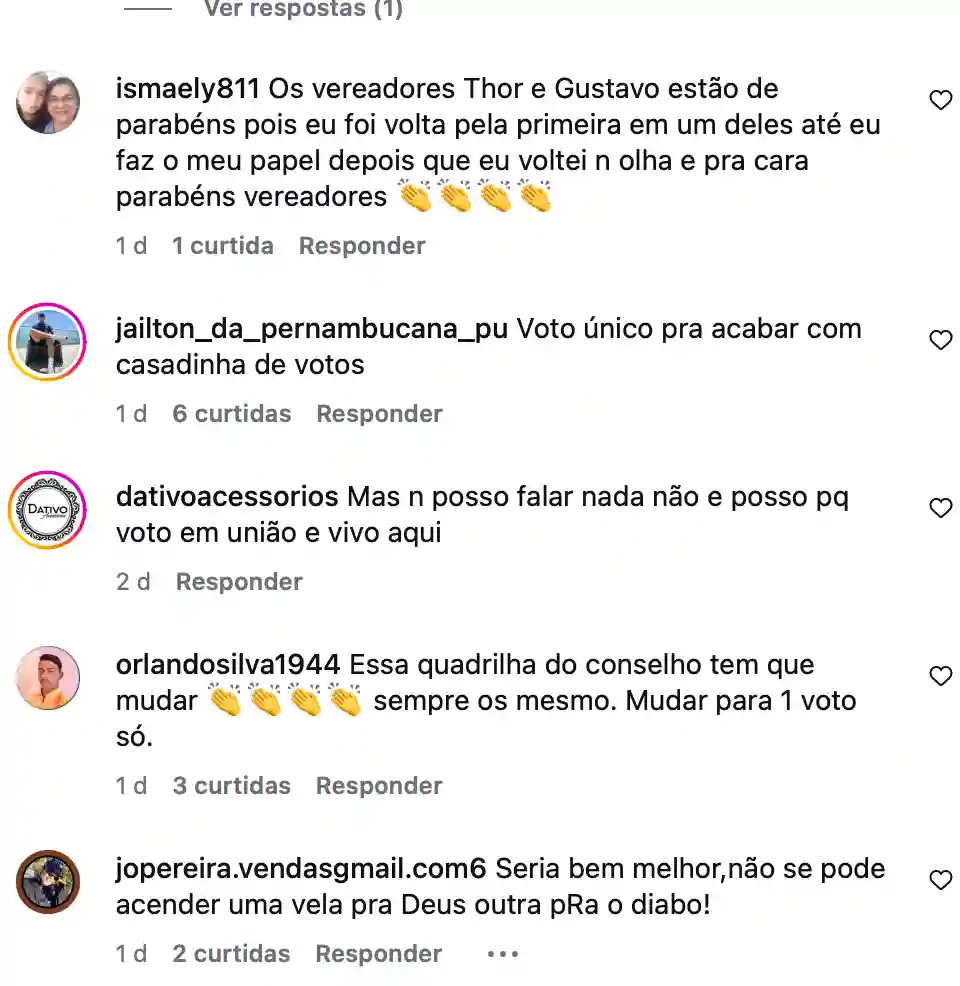The width and height of the screenshot is (960, 986).
Task: View jailton_da_pernambucana_pu's story avatar
Action: (48, 342)
